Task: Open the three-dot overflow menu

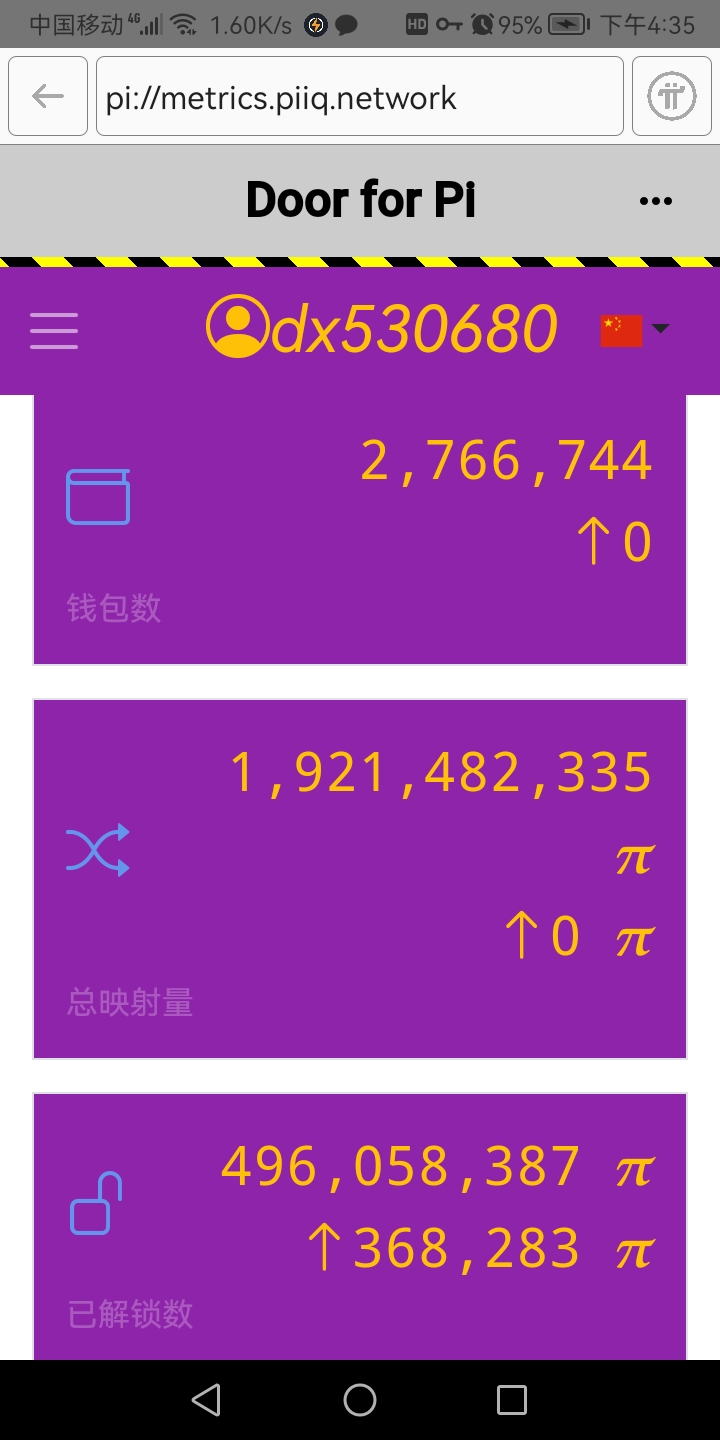Action: pyautogui.click(x=655, y=201)
